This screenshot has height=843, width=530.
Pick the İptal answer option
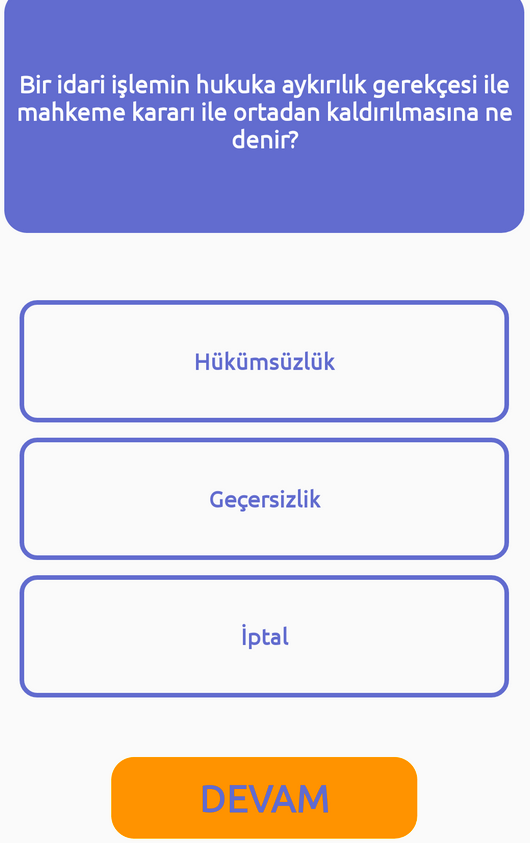(x=264, y=637)
